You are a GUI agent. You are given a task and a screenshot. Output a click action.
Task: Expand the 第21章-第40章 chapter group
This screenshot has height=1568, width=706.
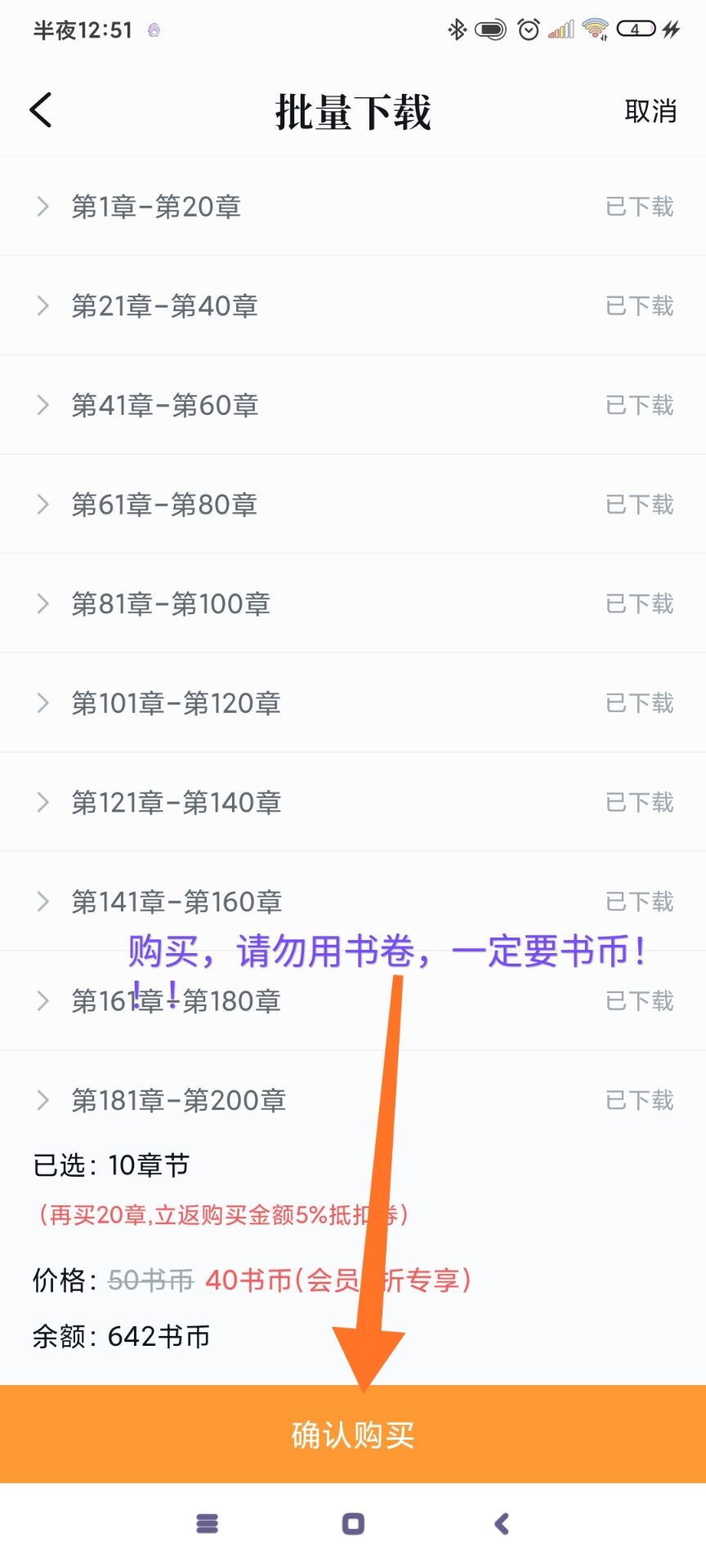point(43,306)
